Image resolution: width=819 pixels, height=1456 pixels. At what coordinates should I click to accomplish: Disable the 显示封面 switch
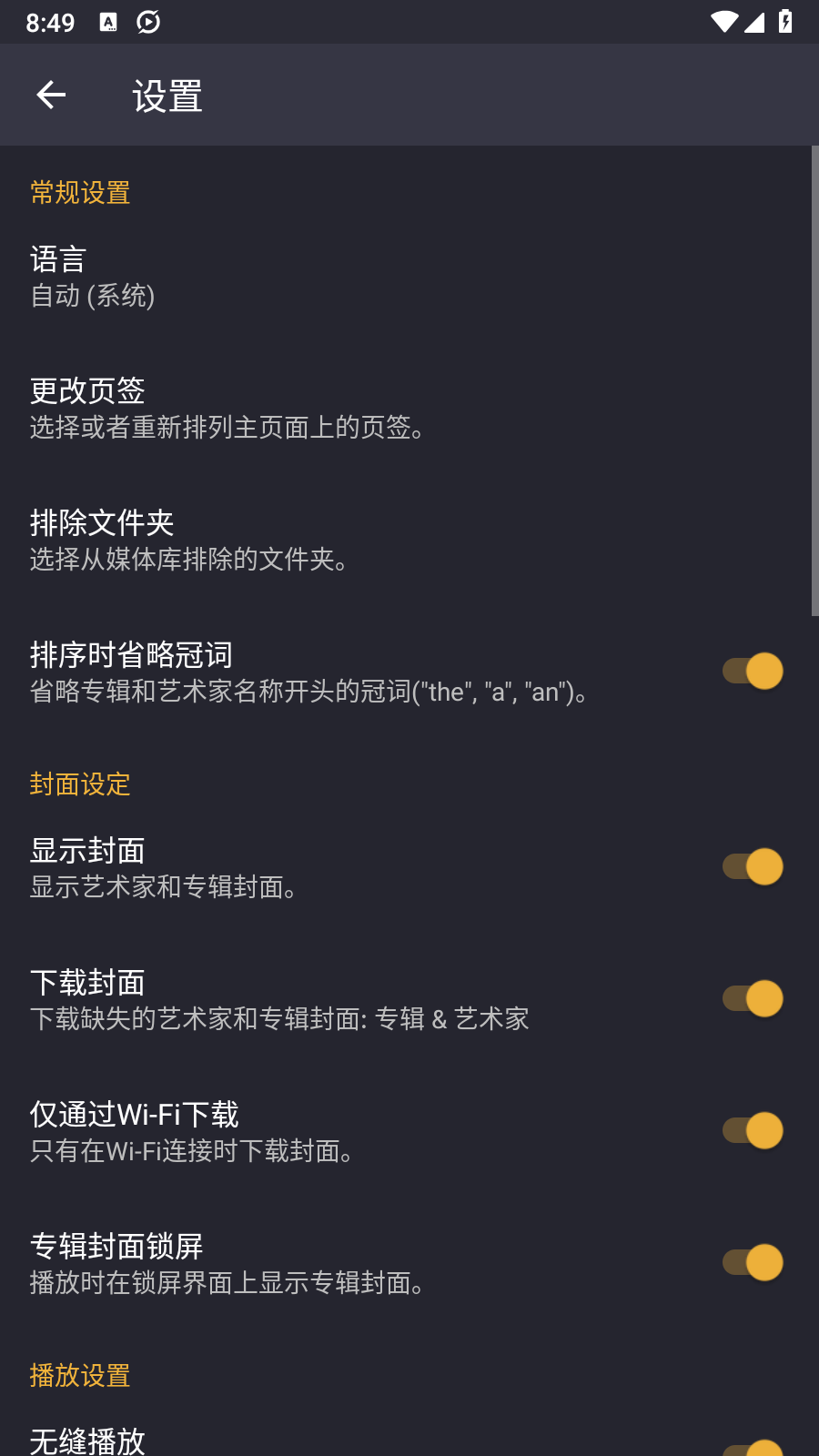point(753,867)
